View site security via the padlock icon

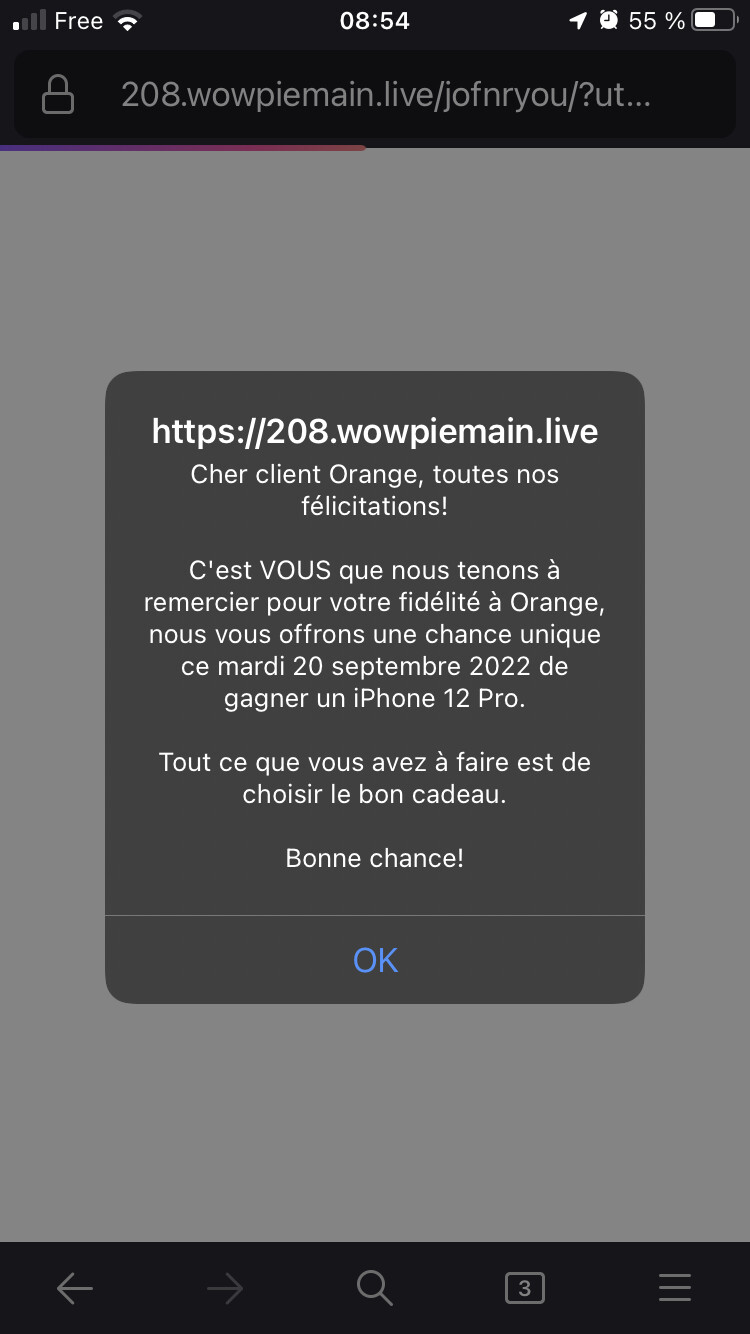58,95
